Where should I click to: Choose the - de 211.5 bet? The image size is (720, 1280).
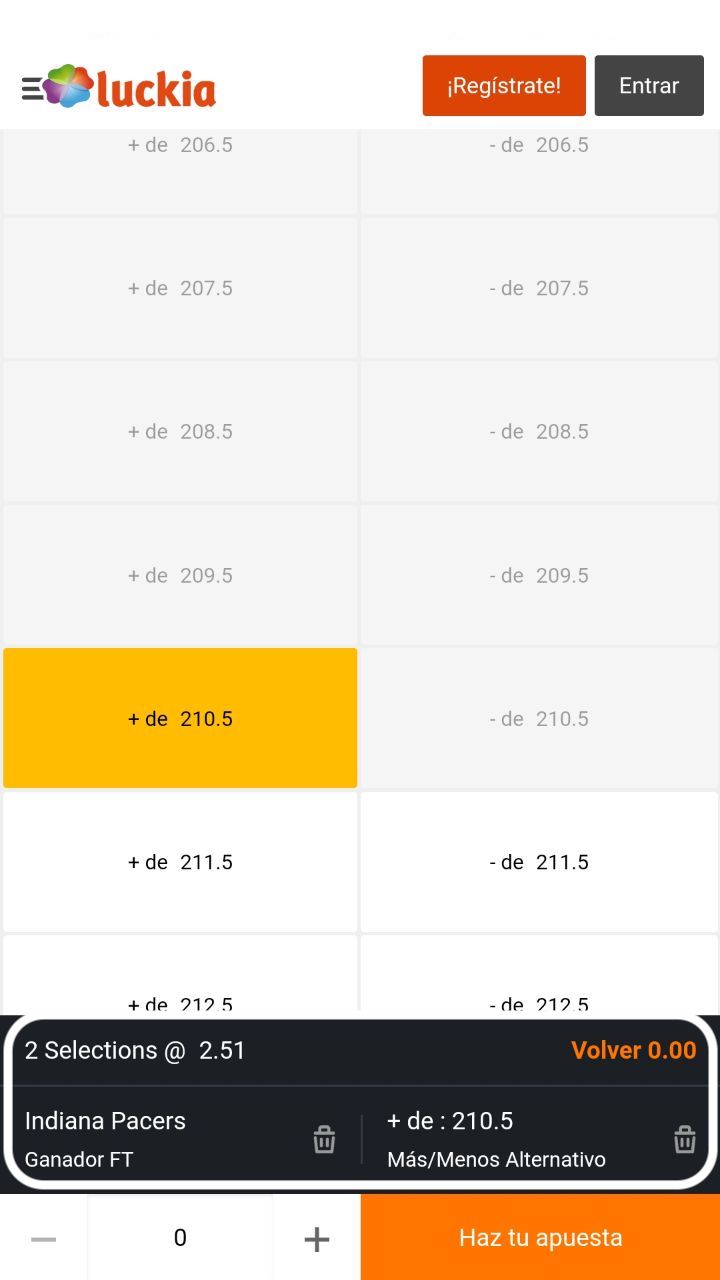point(539,862)
